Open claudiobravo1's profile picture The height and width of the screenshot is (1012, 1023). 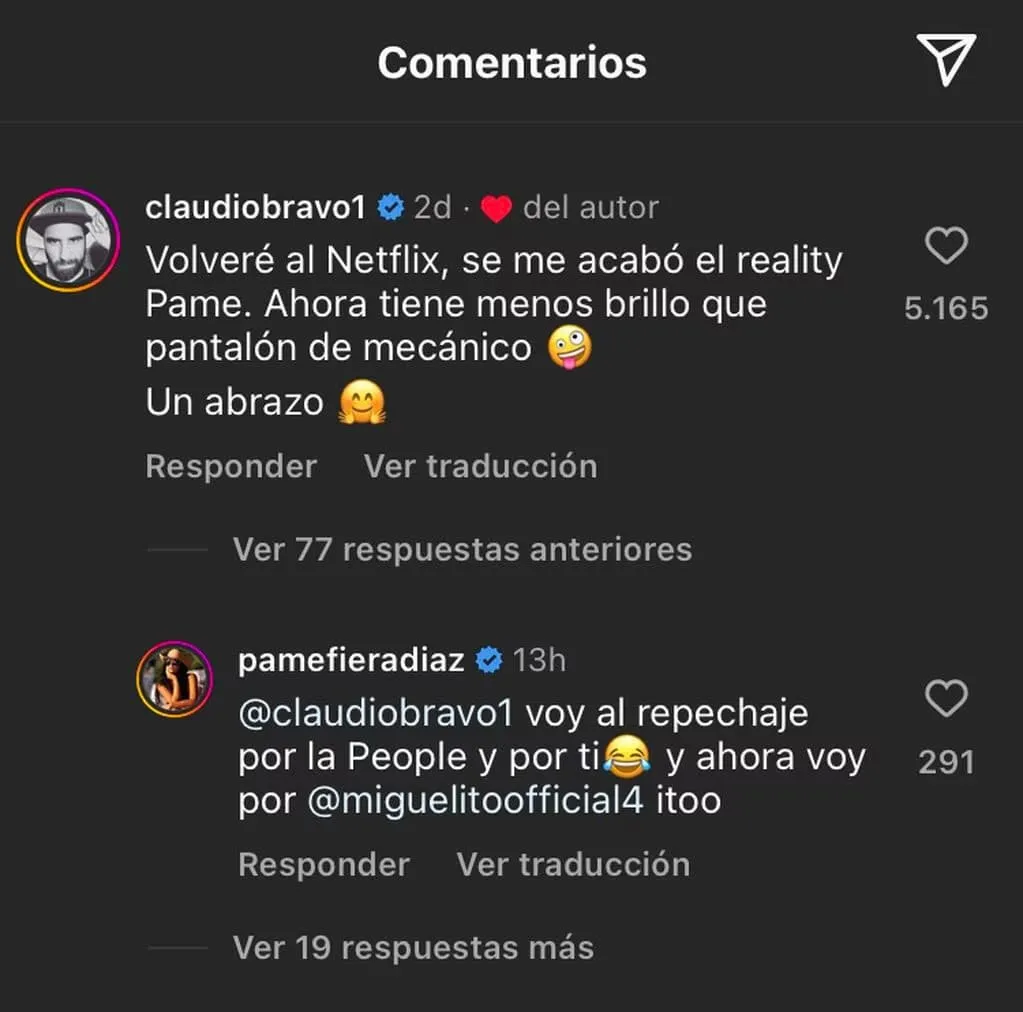[x=69, y=240]
